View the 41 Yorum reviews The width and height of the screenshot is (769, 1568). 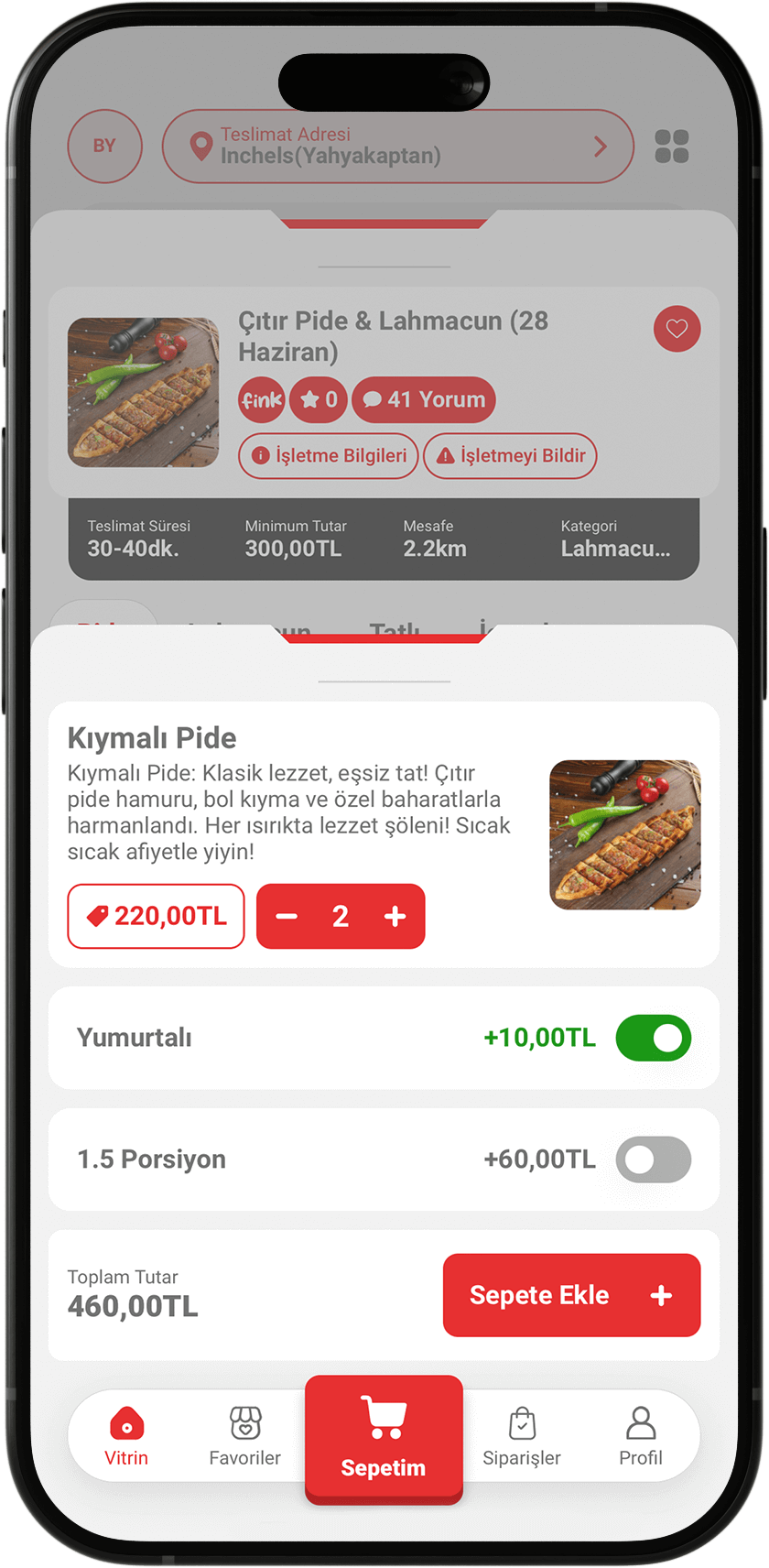(x=424, y=400)
